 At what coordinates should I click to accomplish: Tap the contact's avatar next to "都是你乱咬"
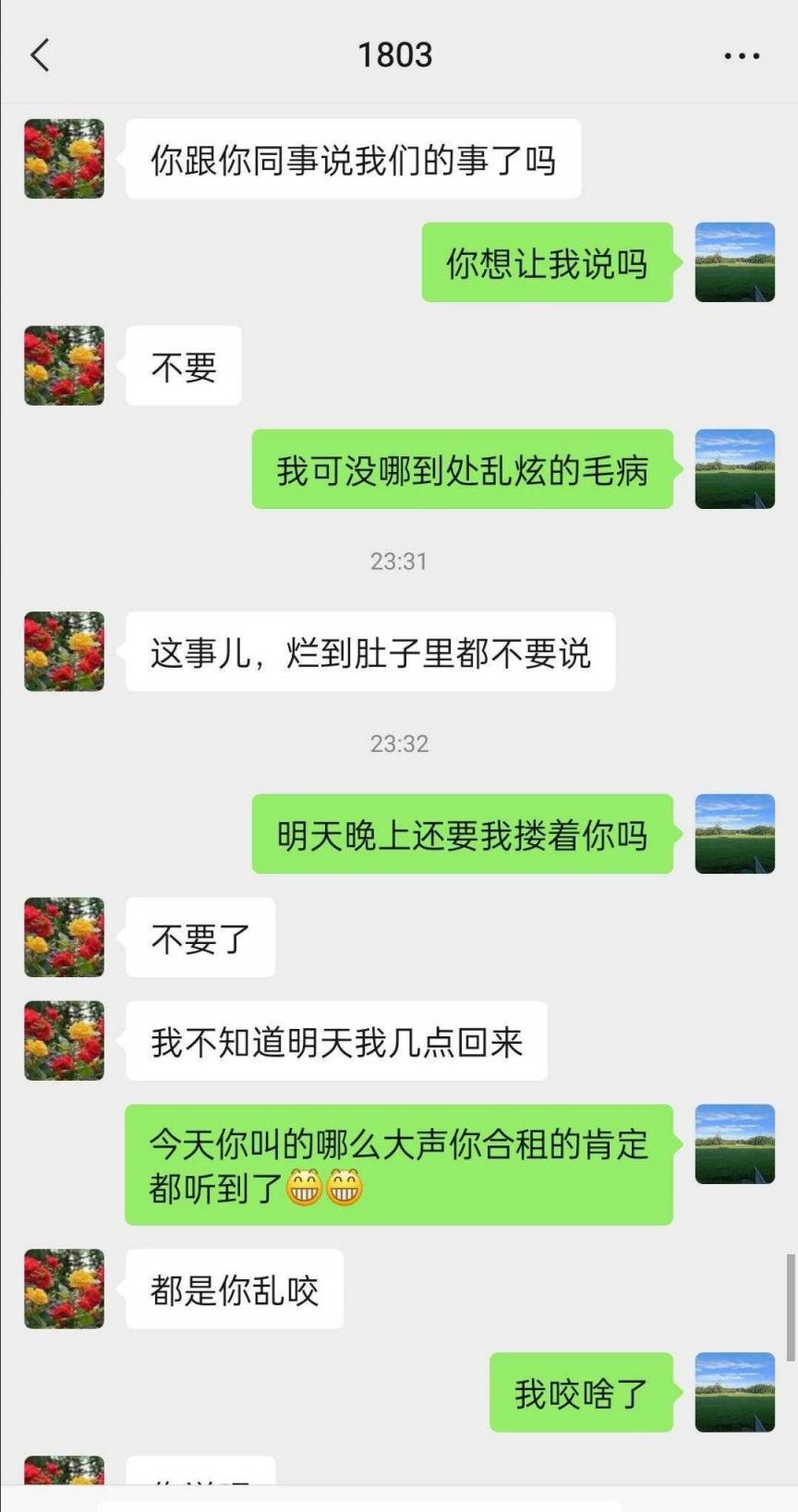[x=63, y=1289]
